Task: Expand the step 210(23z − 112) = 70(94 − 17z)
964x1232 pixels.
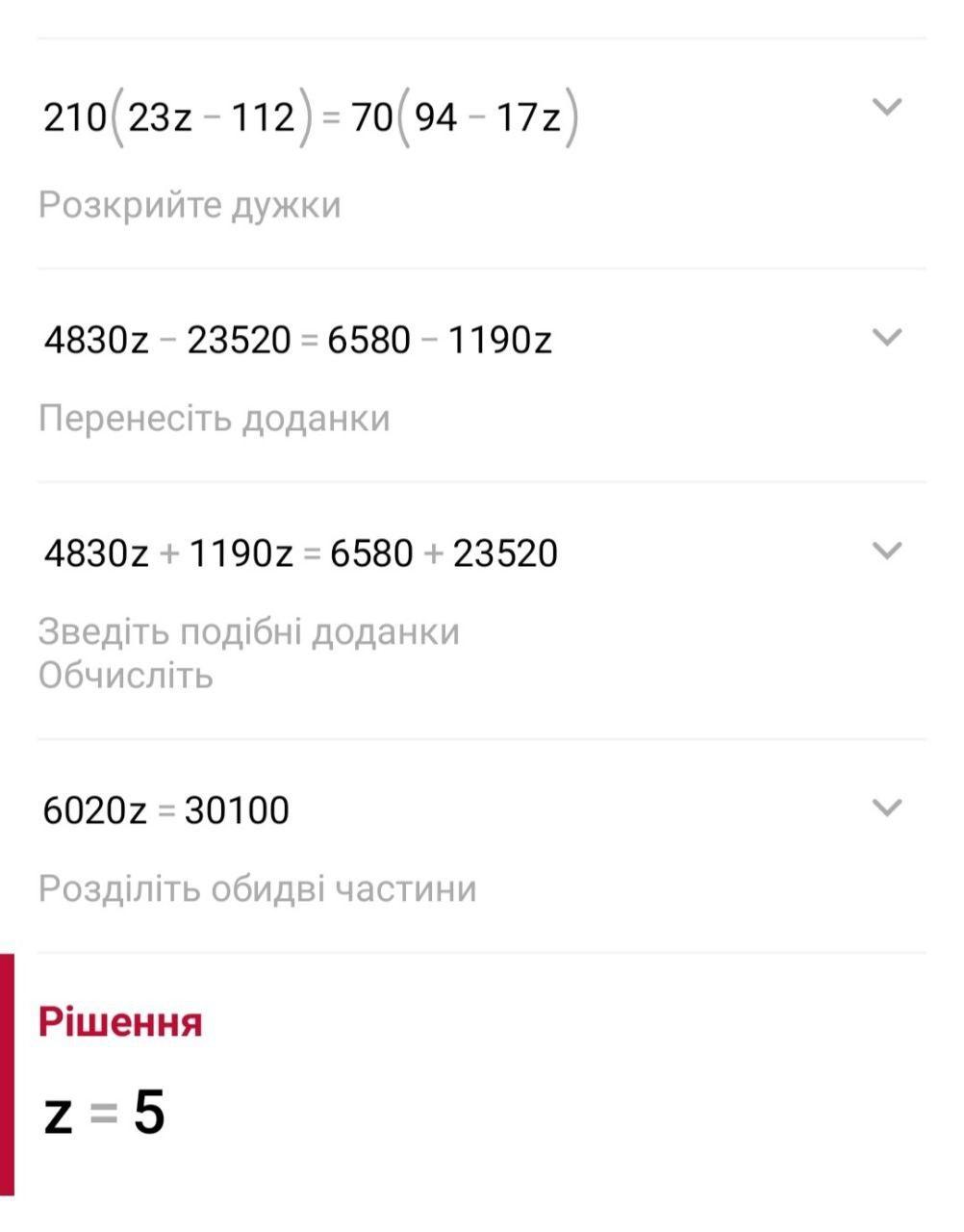Action: tap(886, 107)
